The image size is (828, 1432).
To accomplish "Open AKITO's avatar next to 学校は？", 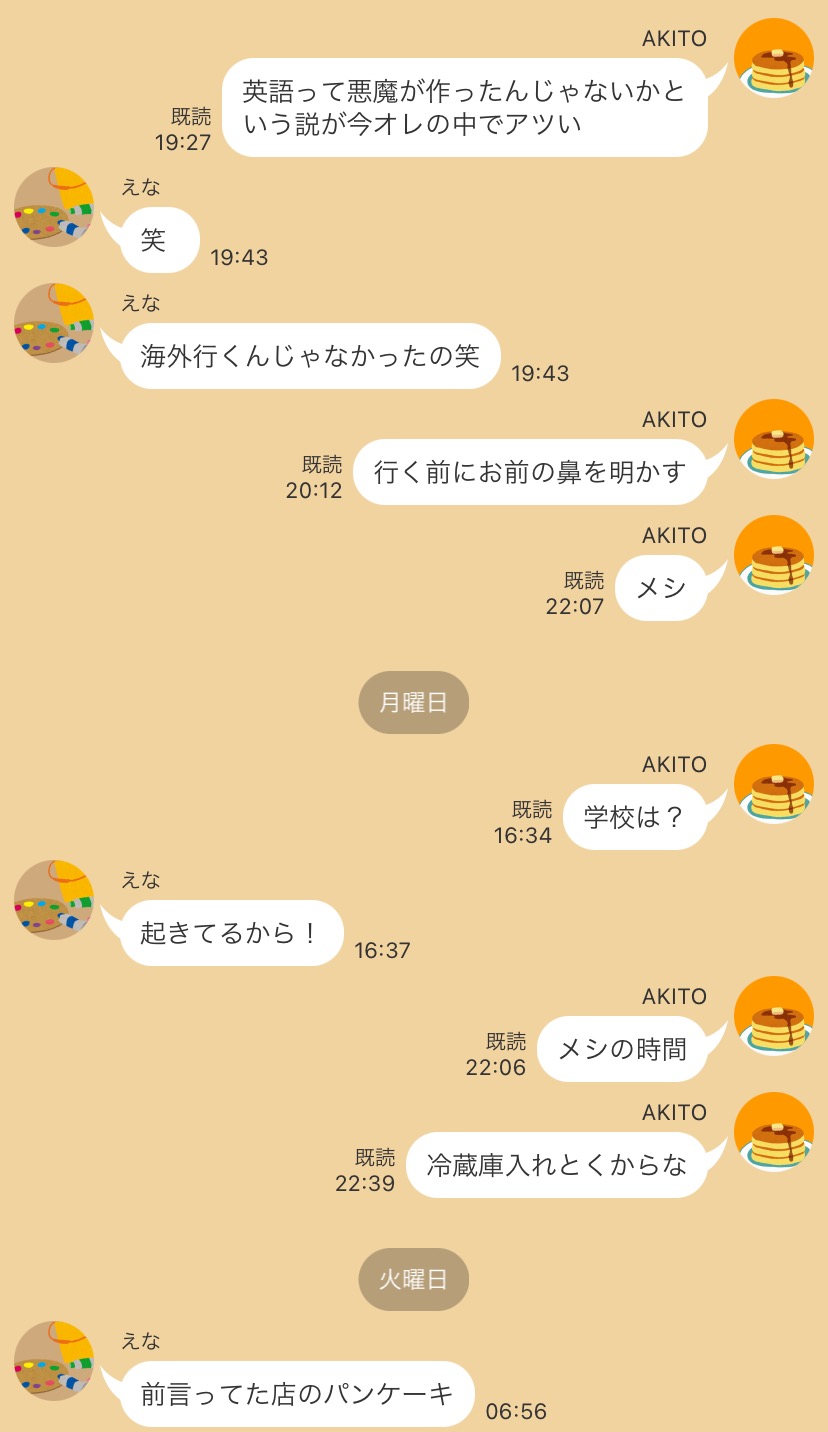I will (773, 784).
